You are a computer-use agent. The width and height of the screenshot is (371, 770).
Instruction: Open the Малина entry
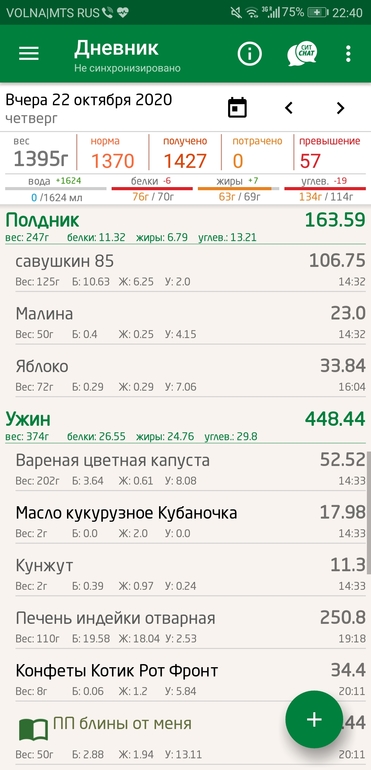point(190,322)
